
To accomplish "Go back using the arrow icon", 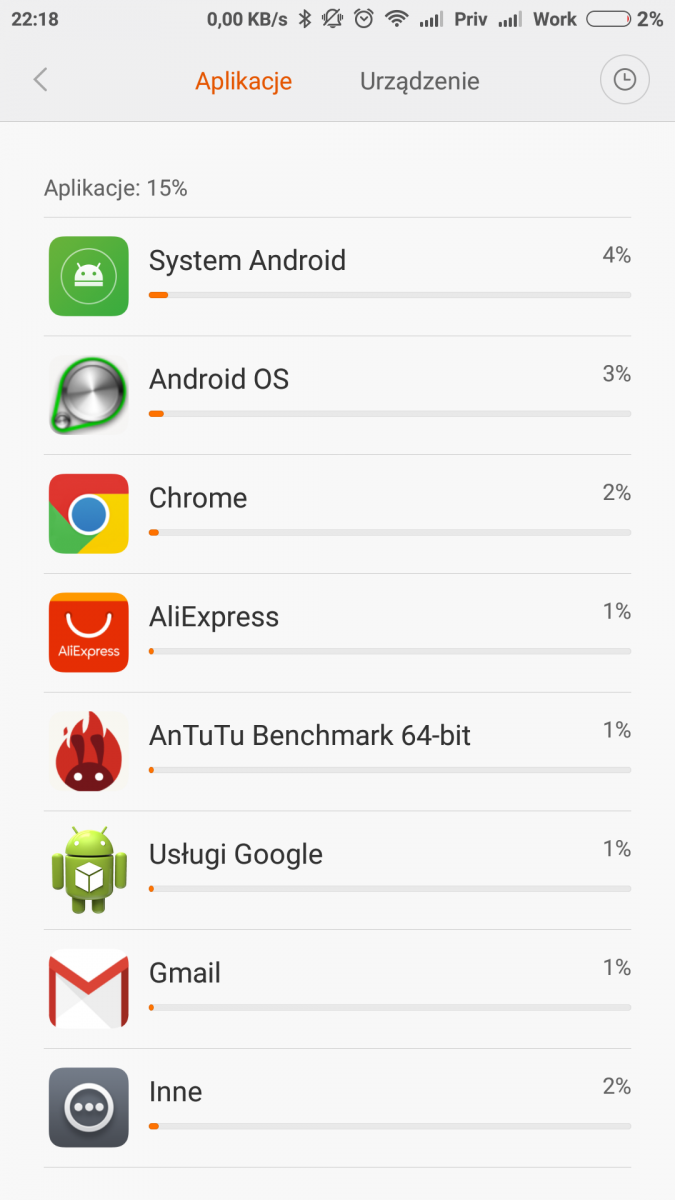I will pyautogui.click(x=40, y=80).
